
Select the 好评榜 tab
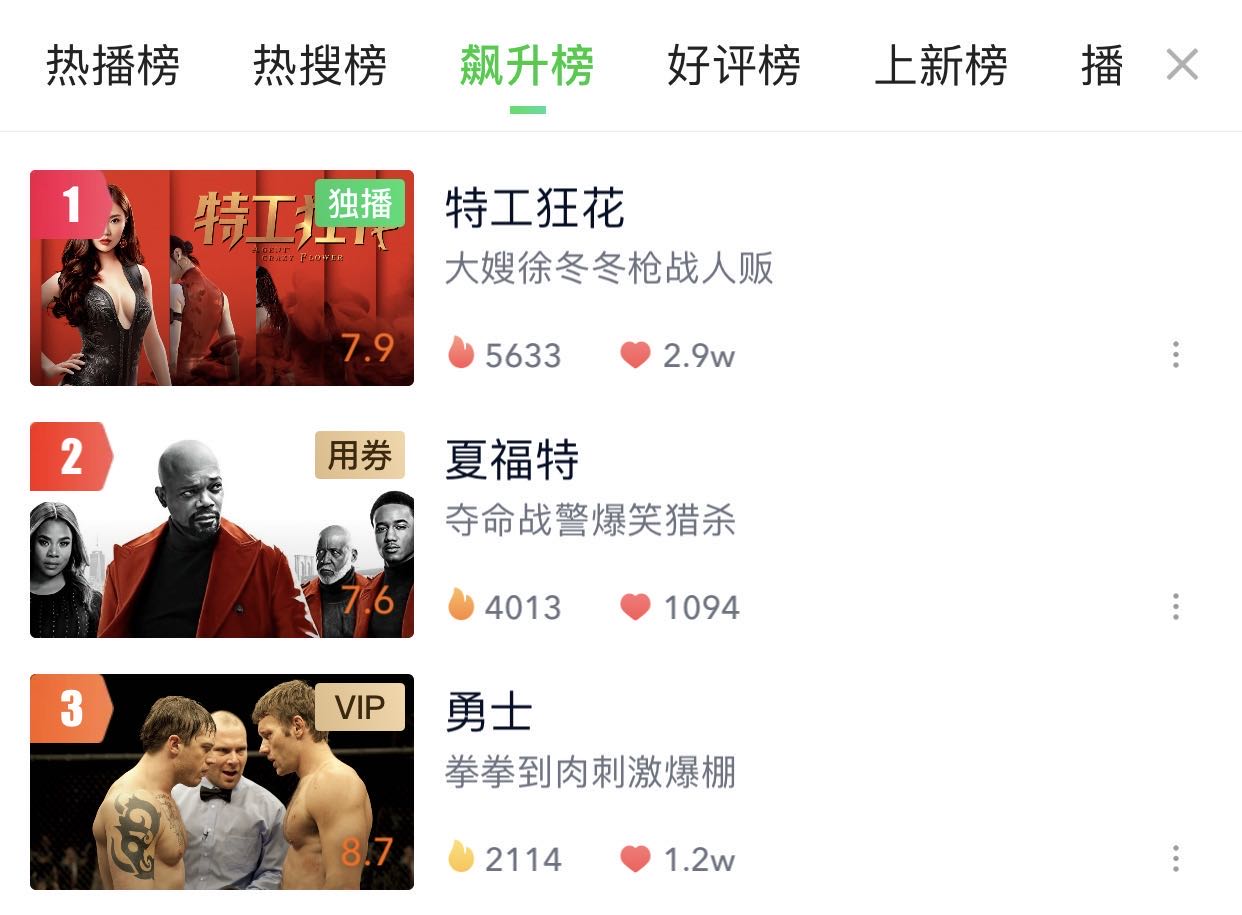[734, 67]
